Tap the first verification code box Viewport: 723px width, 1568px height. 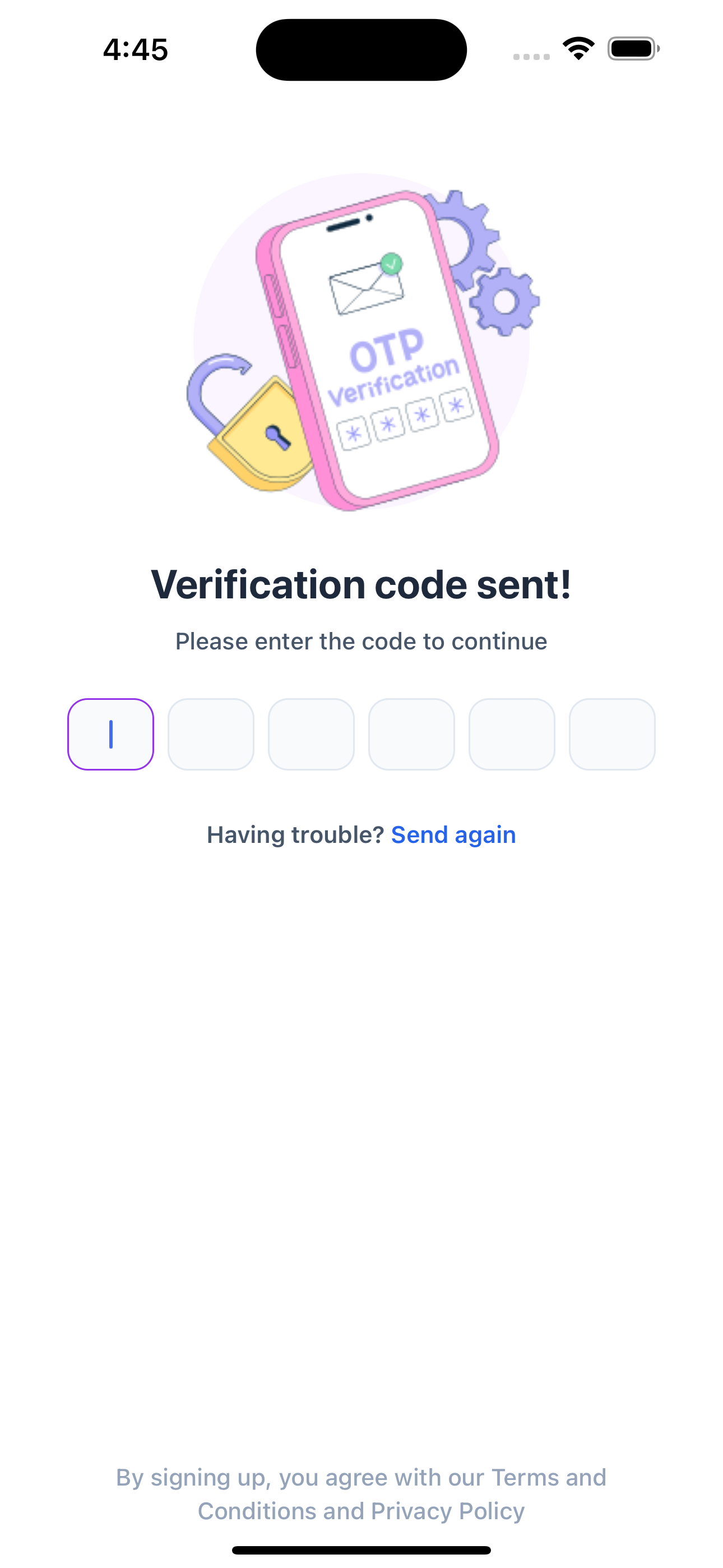[110, 734]
